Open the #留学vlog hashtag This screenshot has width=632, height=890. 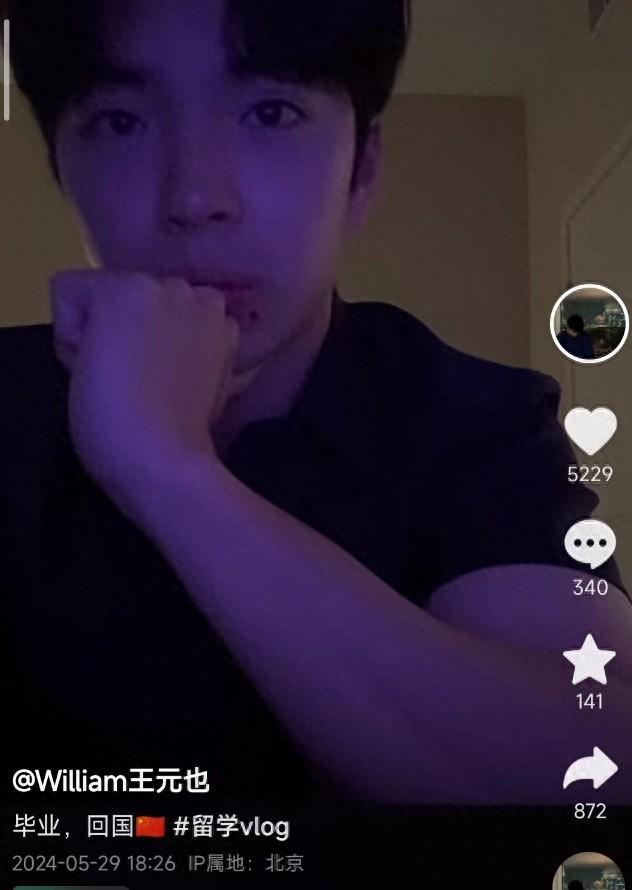pyautogui.click(x=232, y=827)
